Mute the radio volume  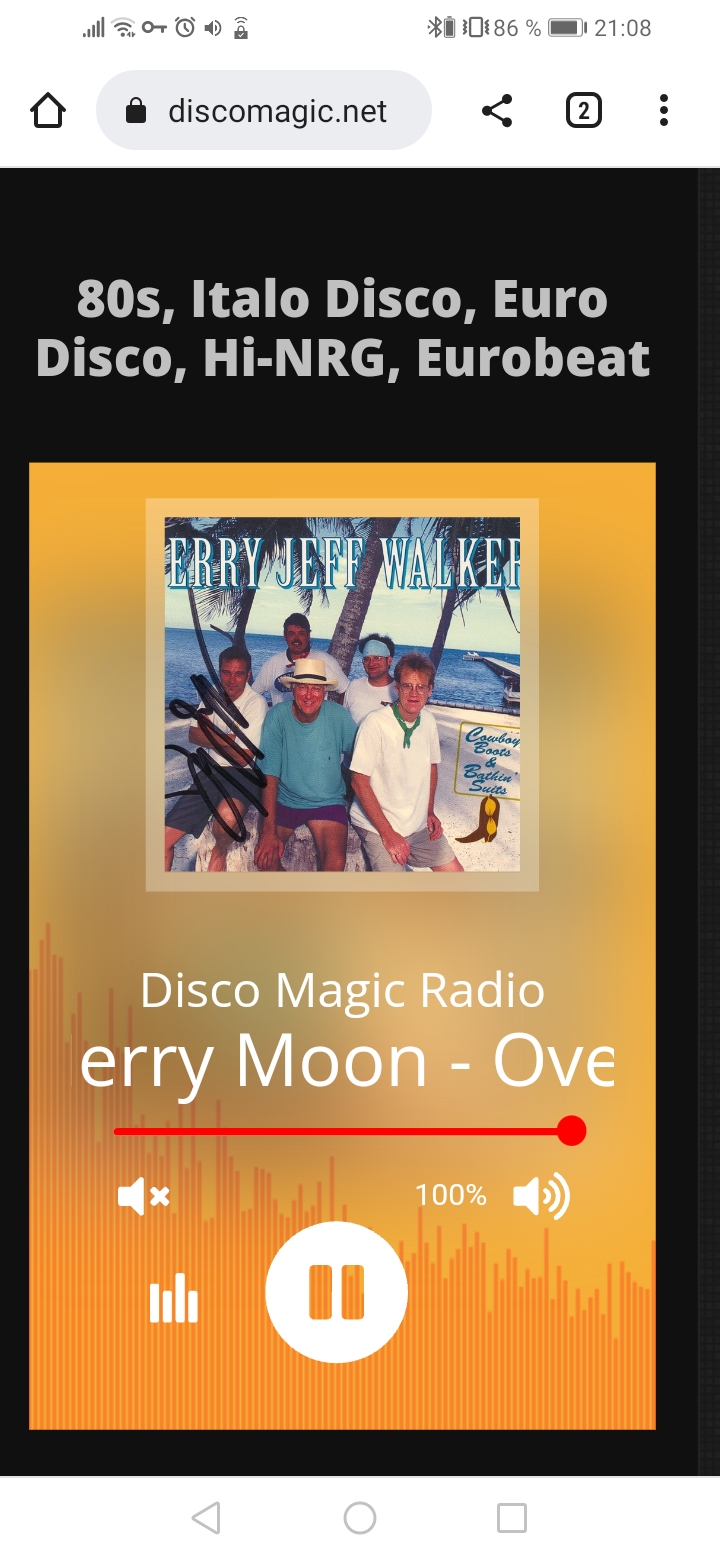(x=143, y=1196)
